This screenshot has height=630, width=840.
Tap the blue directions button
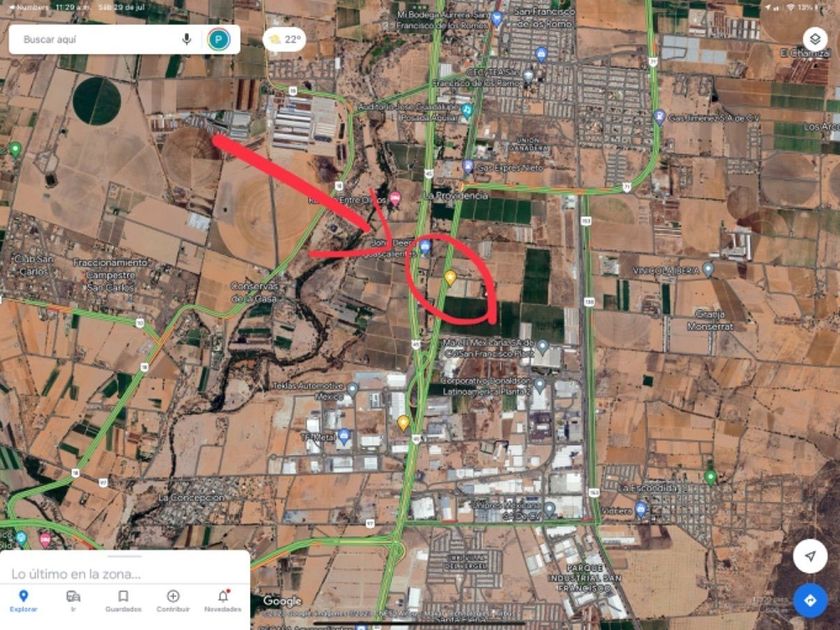point(810,600)
